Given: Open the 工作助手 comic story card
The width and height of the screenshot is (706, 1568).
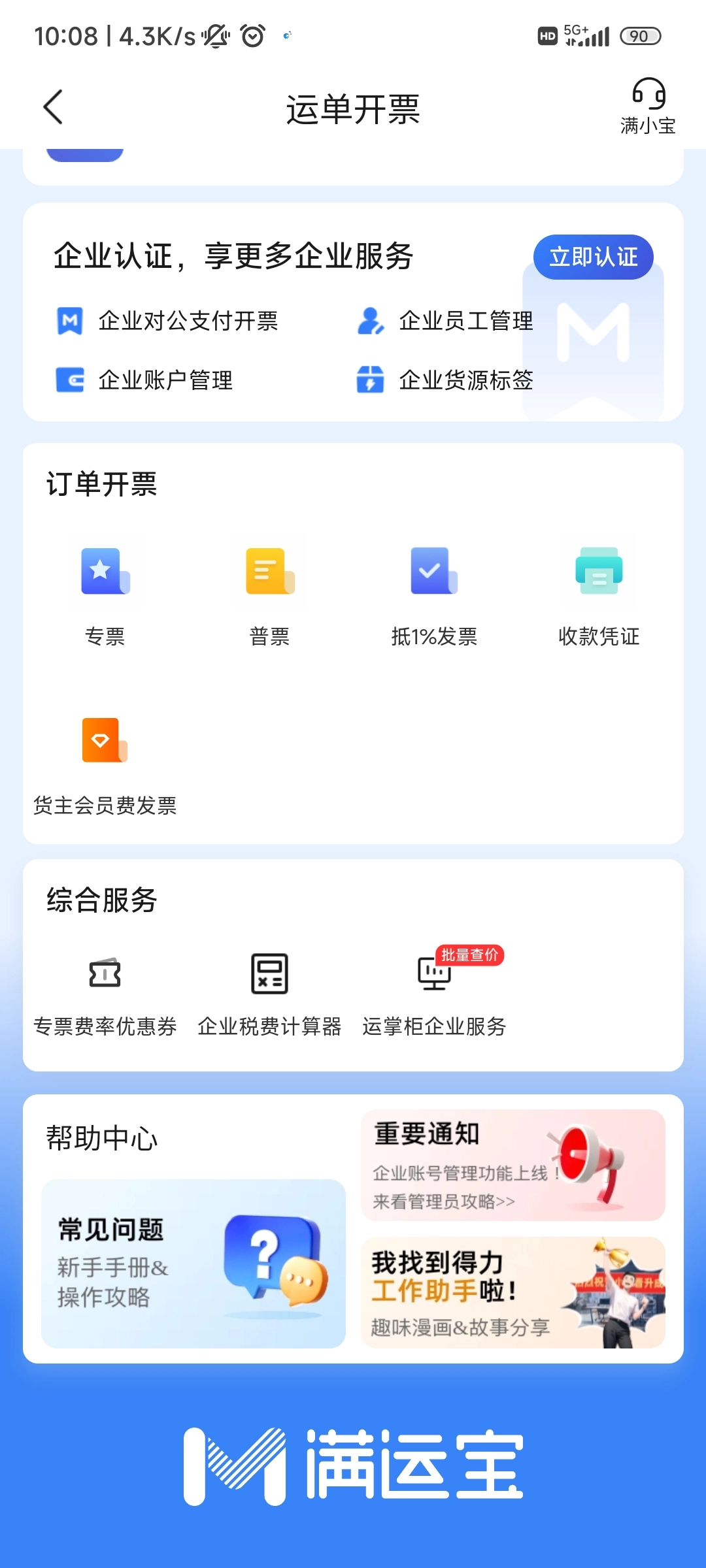Looking at the screenshot, I should tap(512, 1297).
